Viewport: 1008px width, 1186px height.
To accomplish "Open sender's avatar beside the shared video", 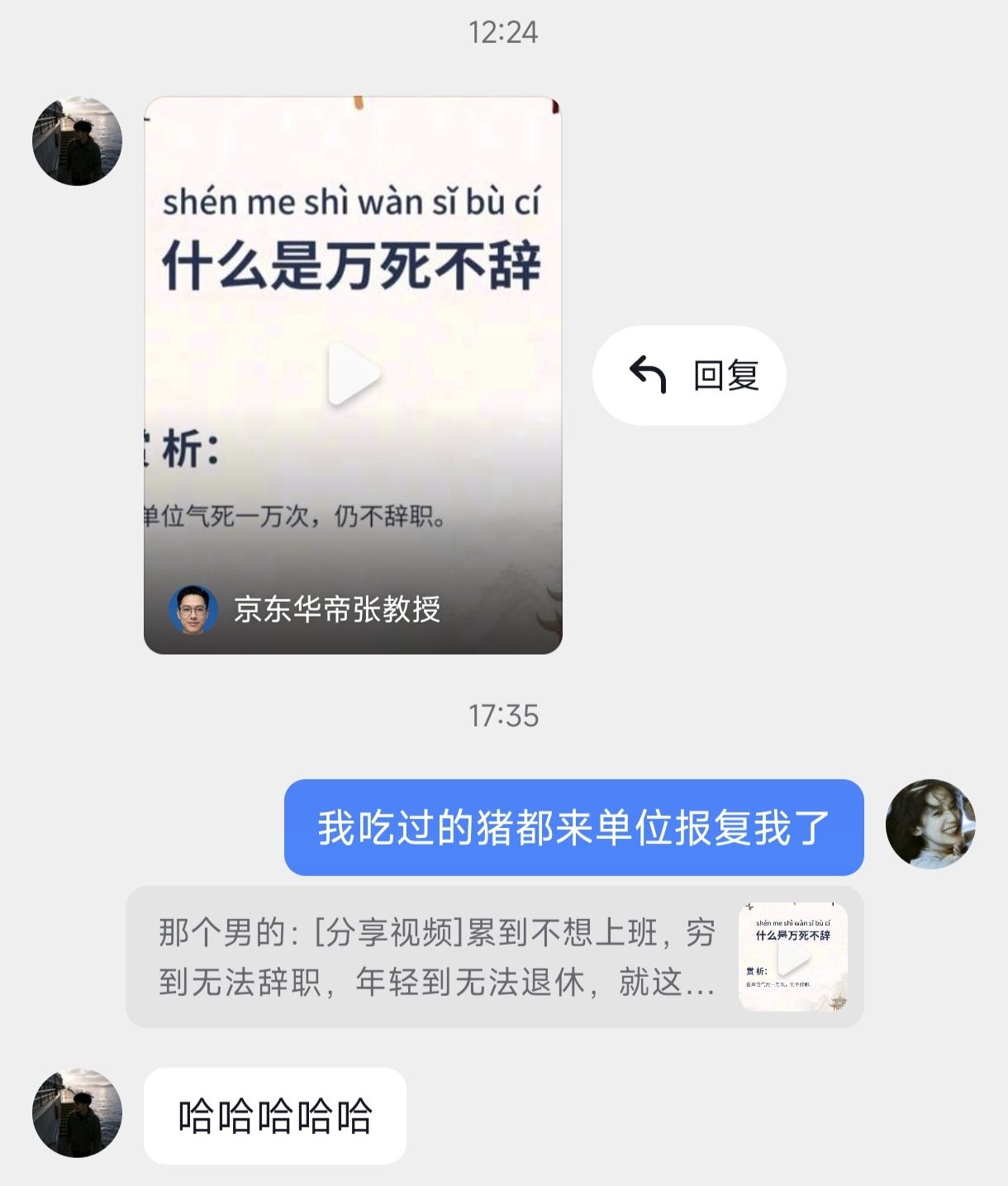I will coord(77,141).
